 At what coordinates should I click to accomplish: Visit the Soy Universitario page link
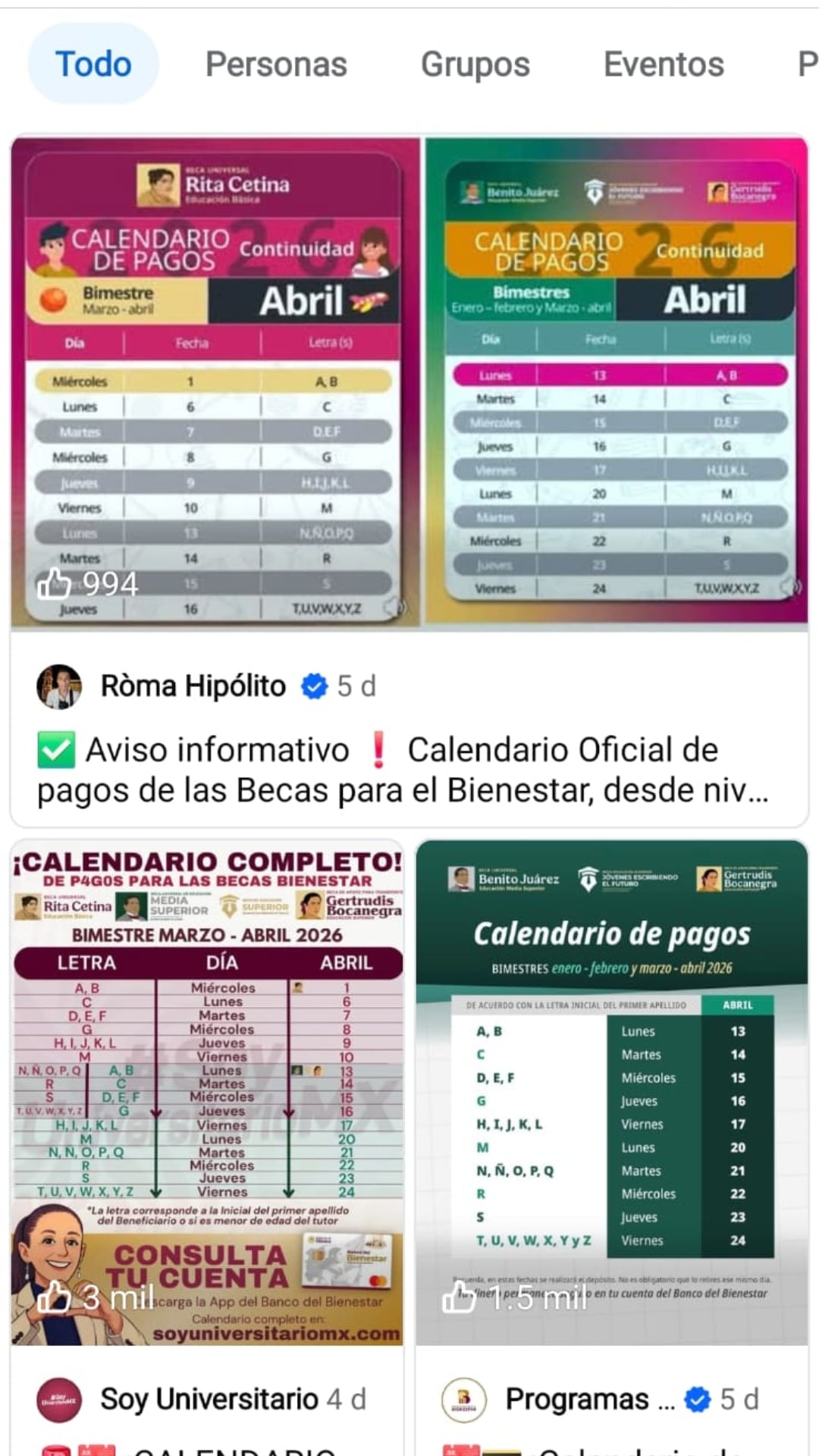click(x=209, y=1401)
